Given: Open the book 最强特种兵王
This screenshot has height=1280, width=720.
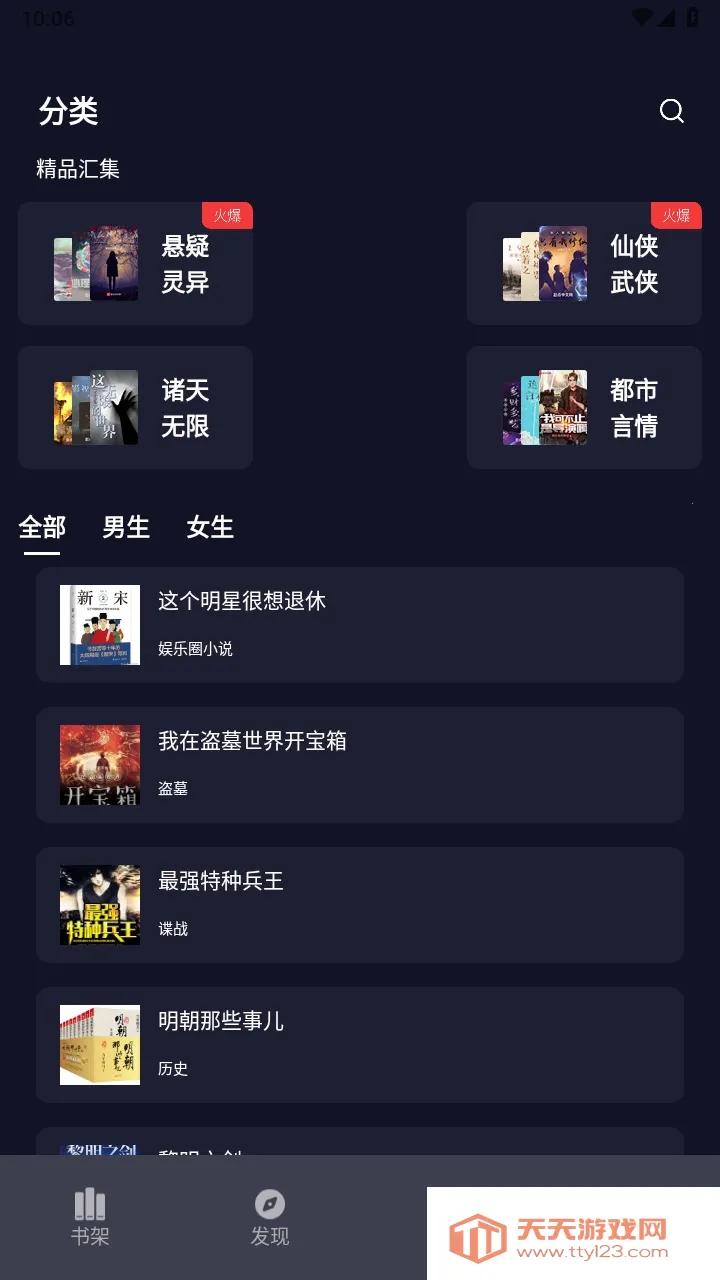Looking at the screenshot, I should pos(360,905).
